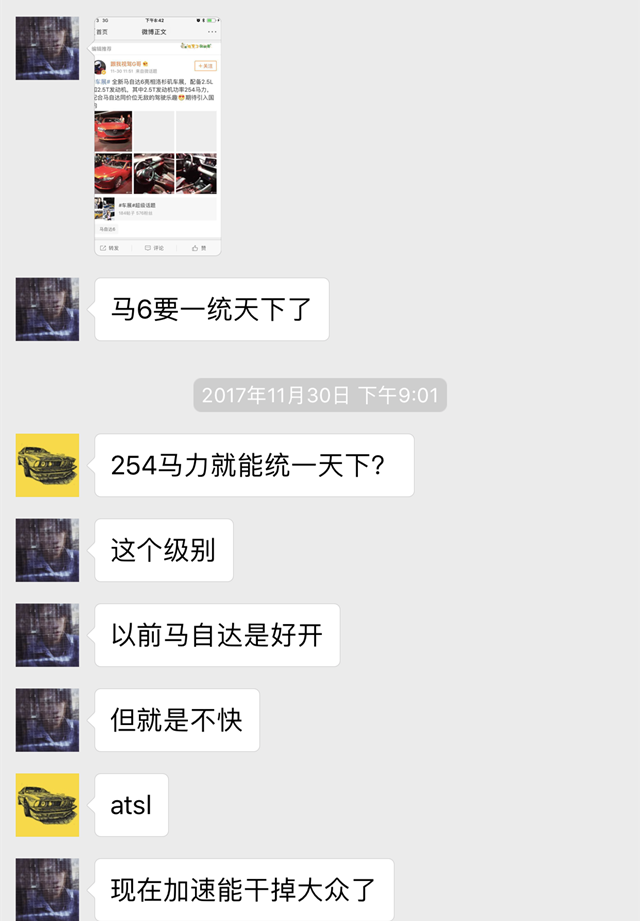This screenshot has width=640, height=921.
Task: Open the shared Weibo screenshot image message
Action: [157, 135]
